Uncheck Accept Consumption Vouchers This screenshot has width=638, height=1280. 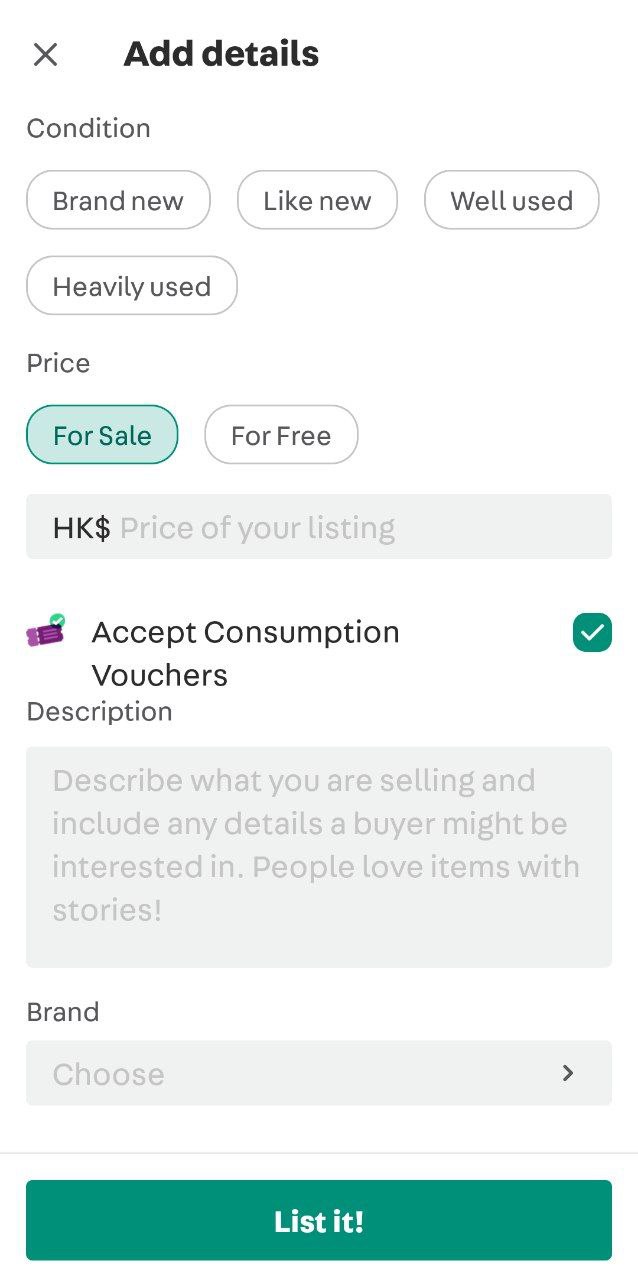click(x=592, y=633)
